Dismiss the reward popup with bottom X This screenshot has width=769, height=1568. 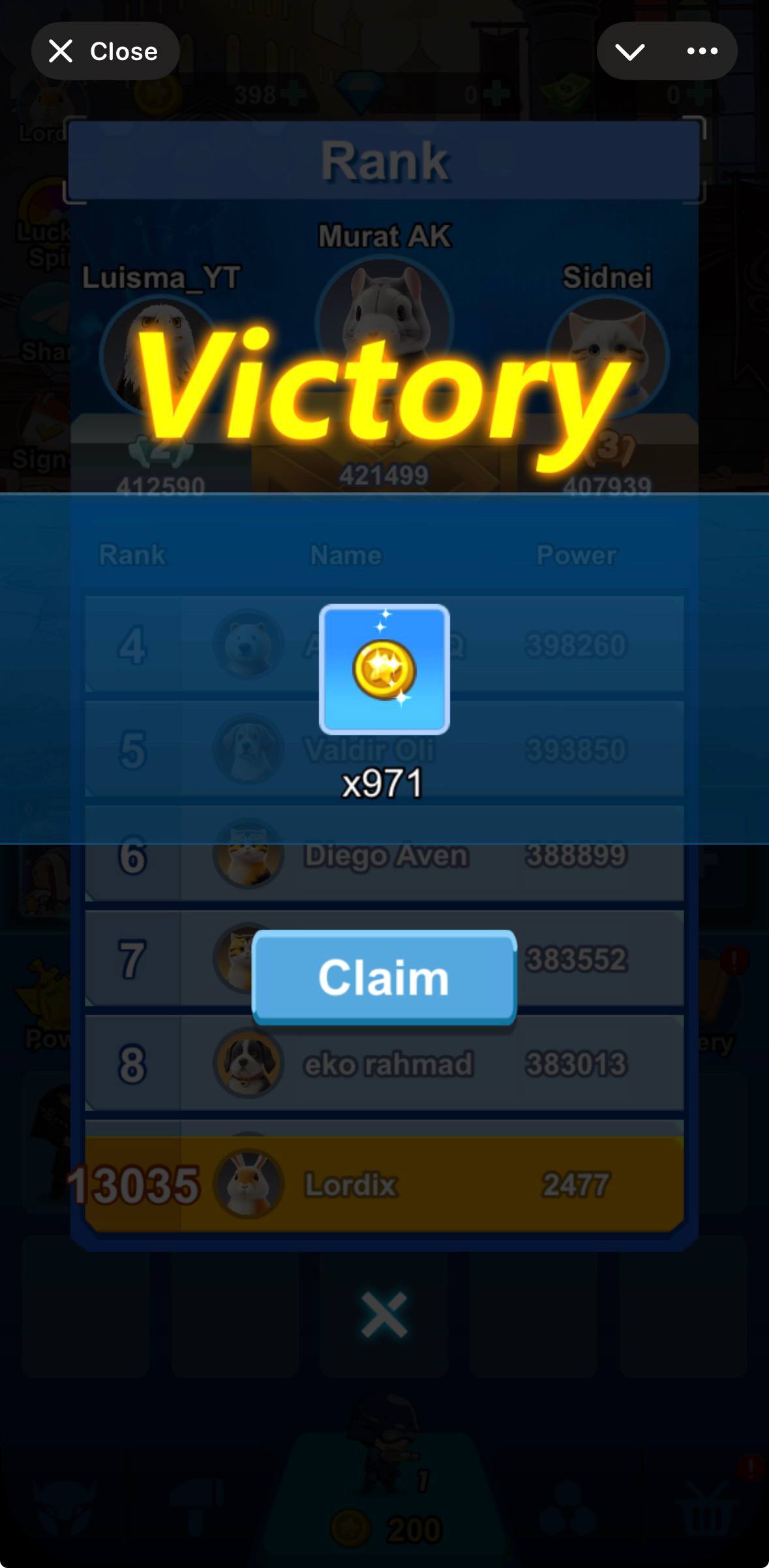pyautogui.click(x=384, y=1313)
